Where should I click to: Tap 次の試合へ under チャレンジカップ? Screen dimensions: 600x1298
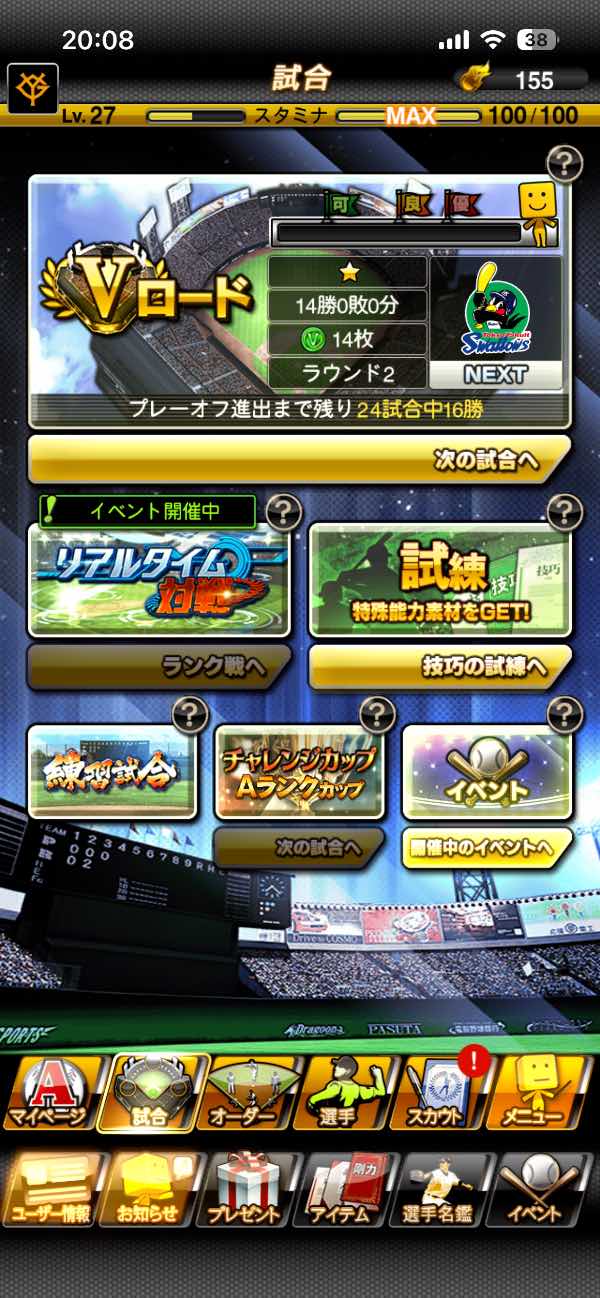(x=299, y=848)
